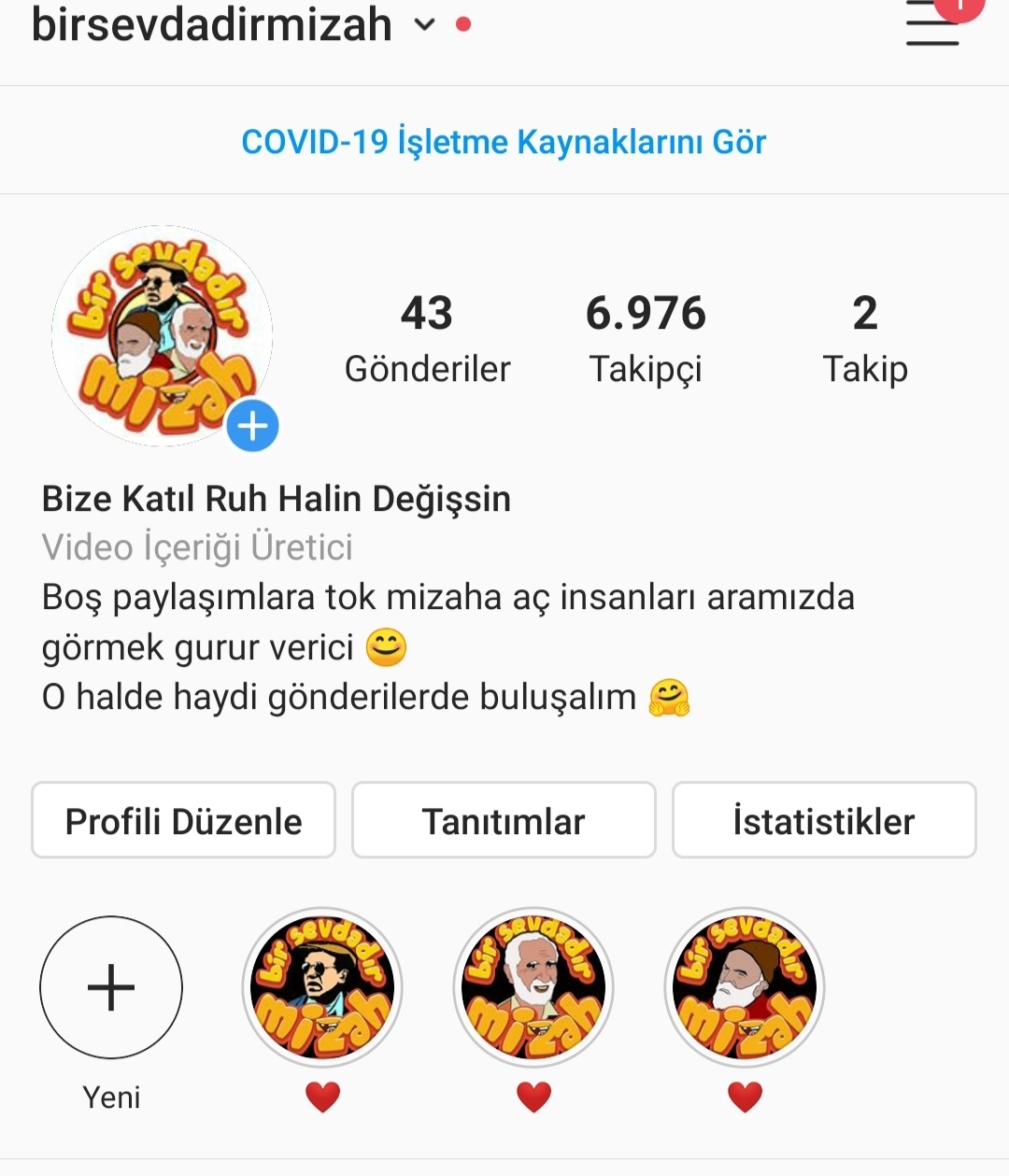Image resolution: width=1009 pixels, height=1176 pixels.
Task: Open the hamburger menu
Action: (x=932, y=26)
